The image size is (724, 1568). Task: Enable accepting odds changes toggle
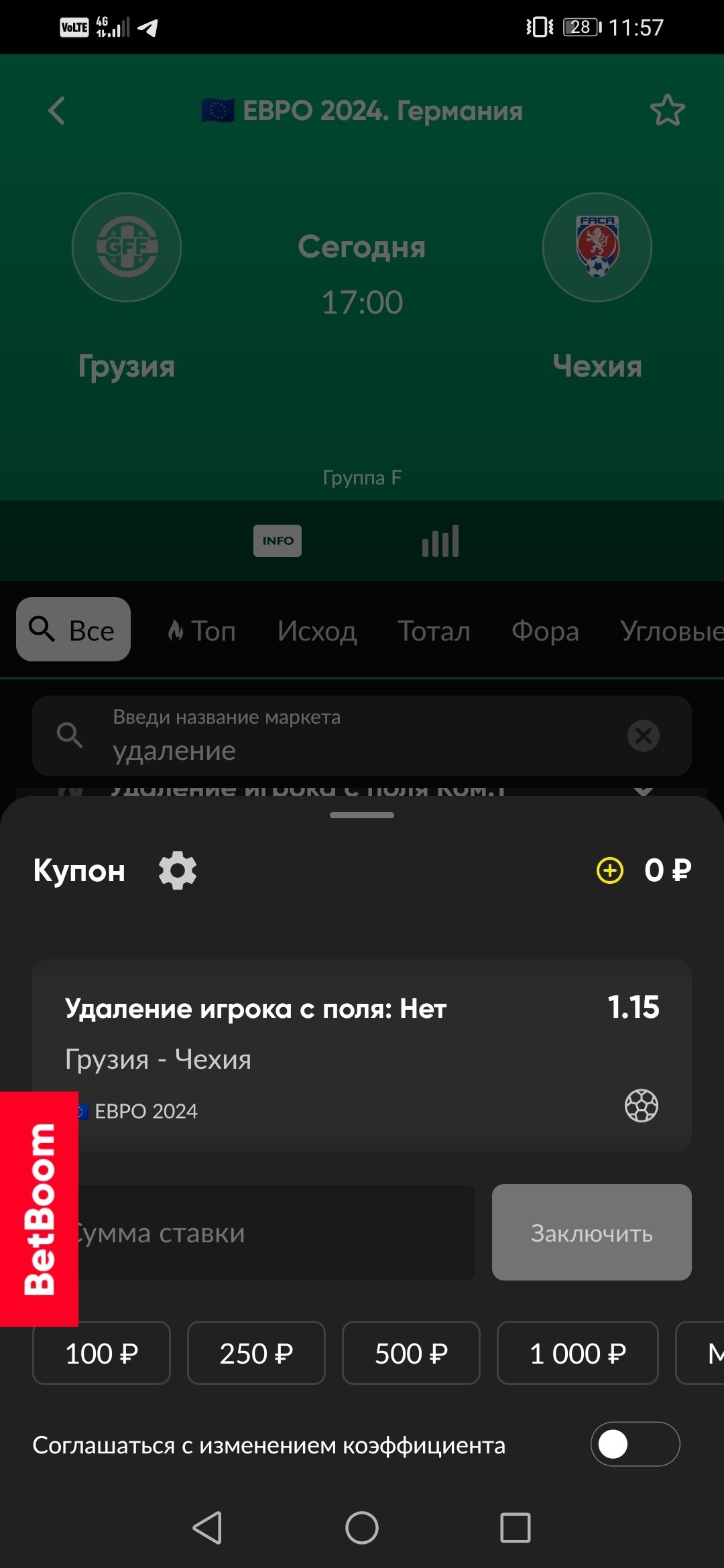coord(634,1444)
